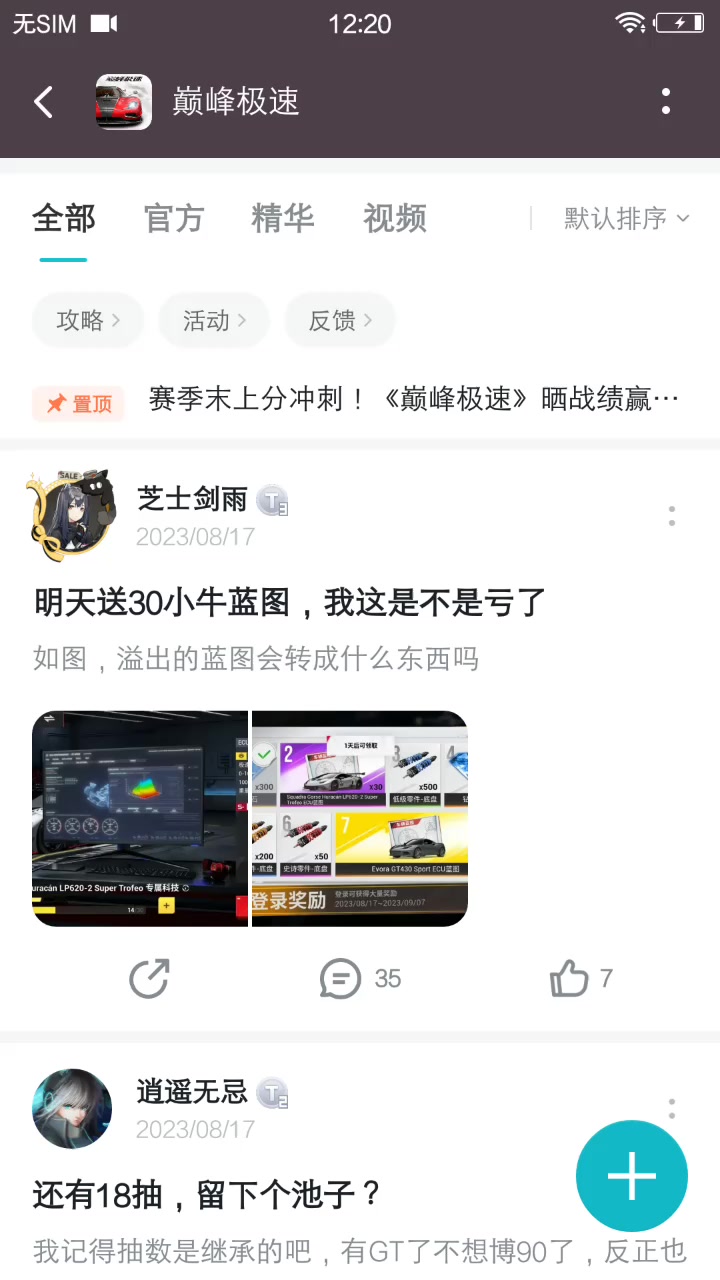This screenshot has width=720, height=1280.
Task: Select the 活动 chip
Action: point(213,320)
